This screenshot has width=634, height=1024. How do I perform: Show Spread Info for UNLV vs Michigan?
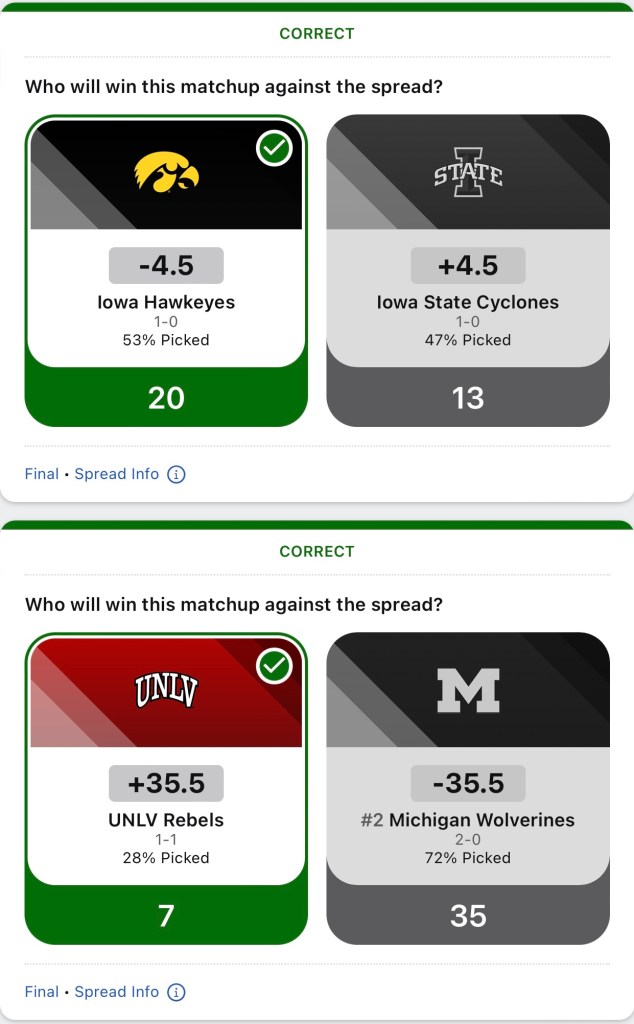click(x=130, y=992)
